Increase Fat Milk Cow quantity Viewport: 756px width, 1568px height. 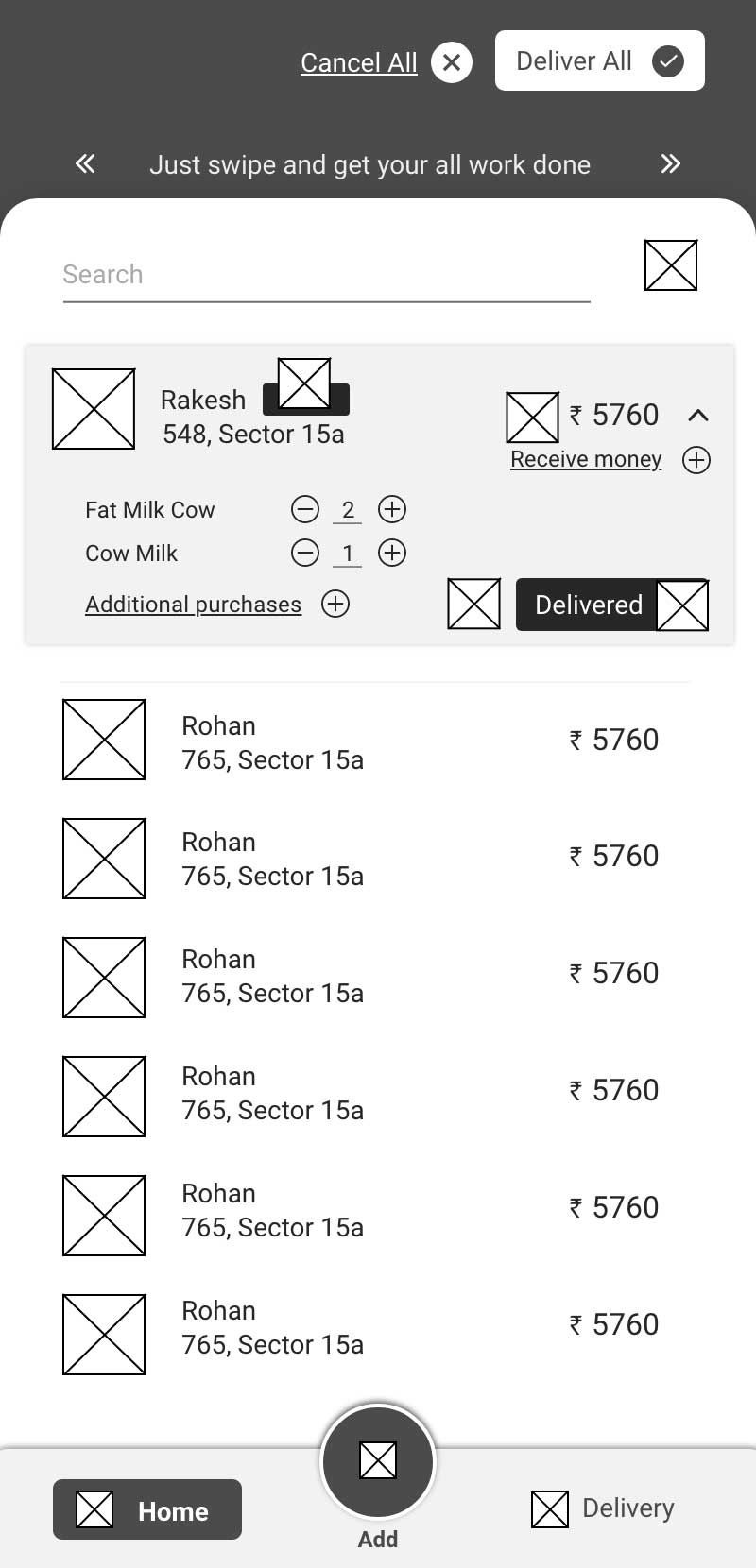pos(392,510)
